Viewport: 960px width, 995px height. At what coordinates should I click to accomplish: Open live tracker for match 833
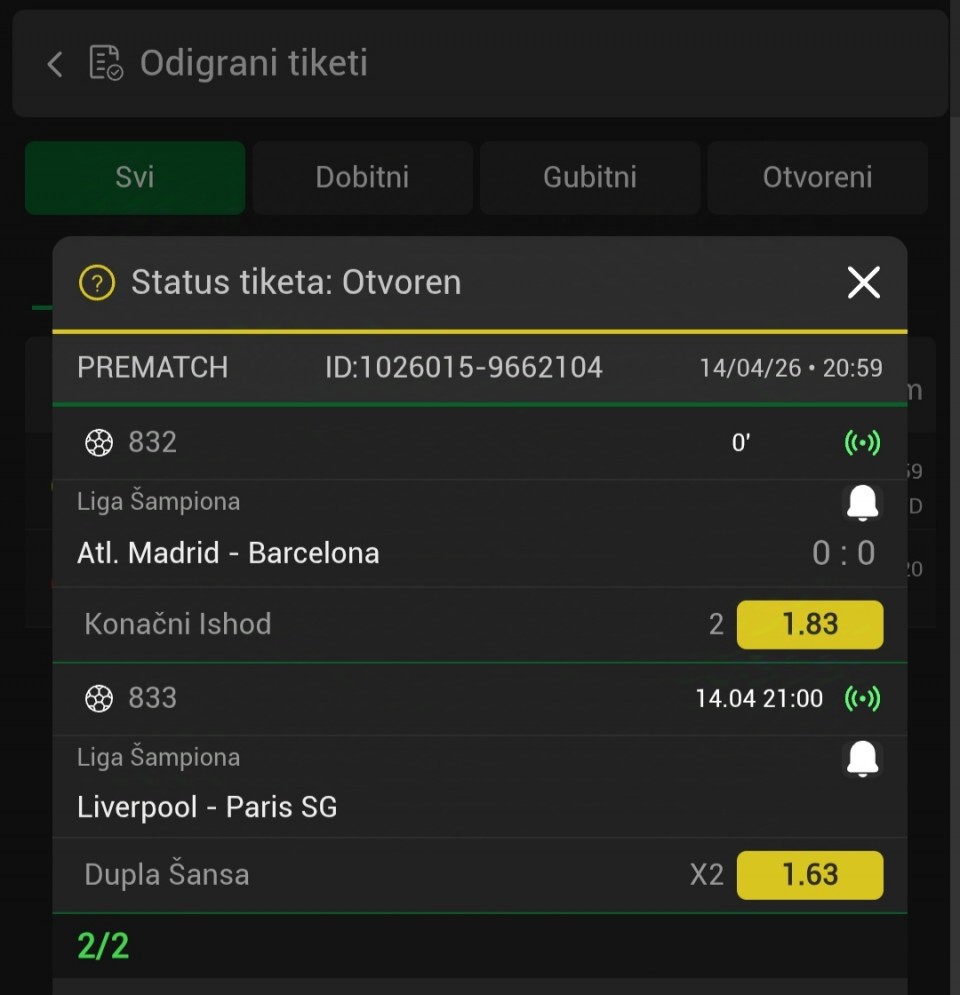[x=862, y=698]
